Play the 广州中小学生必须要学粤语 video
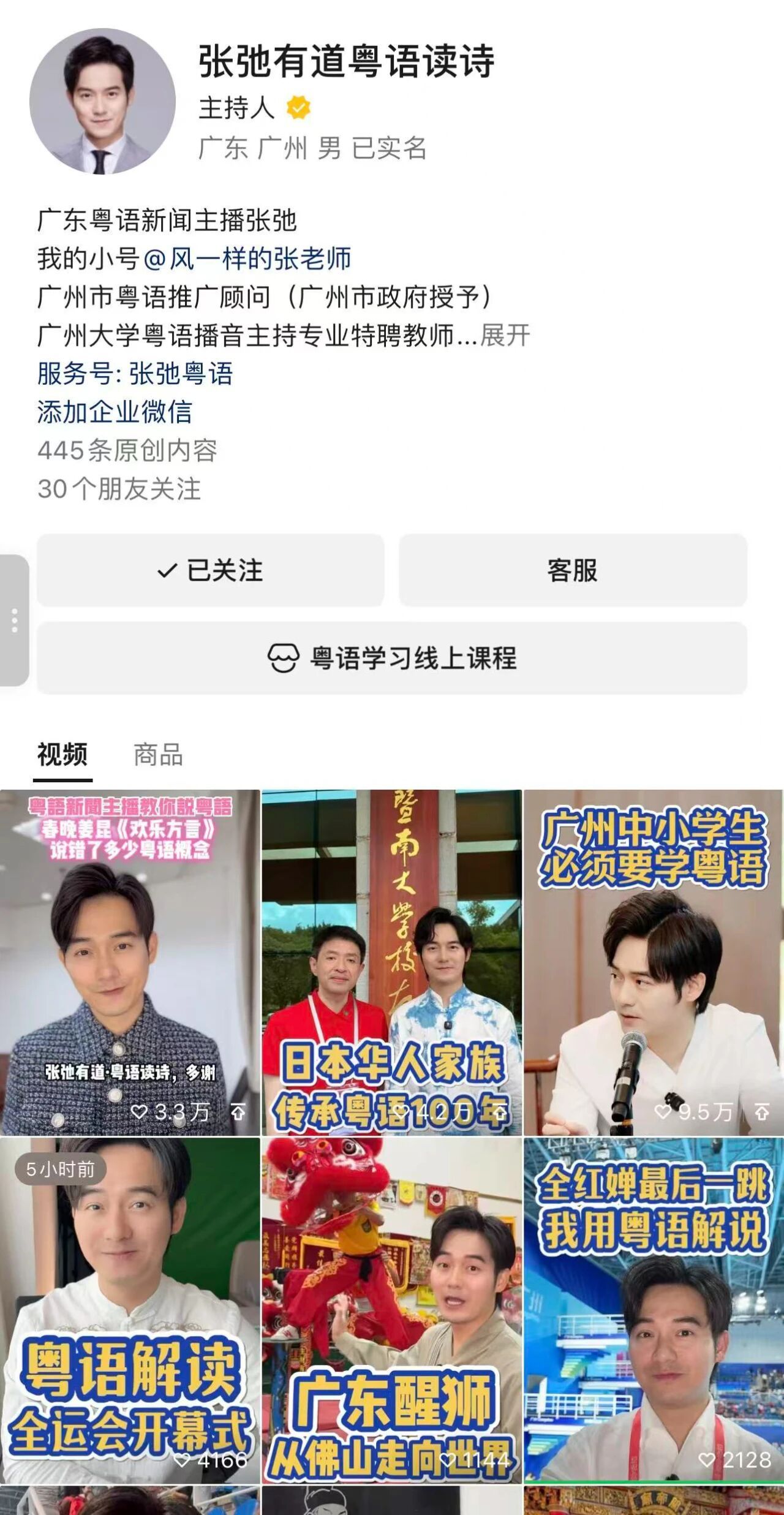784x1515 pixels. pos(654,962)
